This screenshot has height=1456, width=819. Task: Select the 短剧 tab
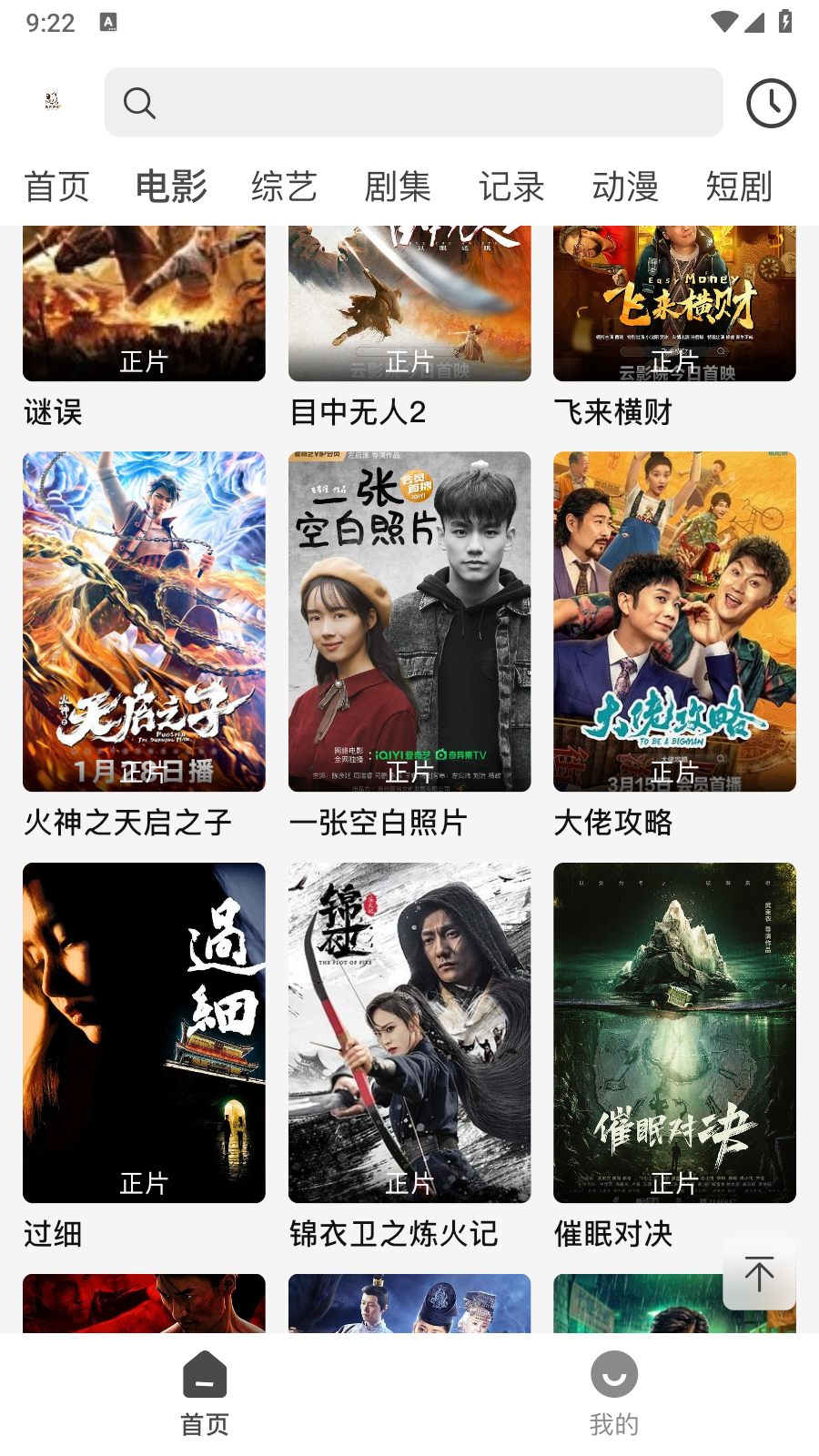(x=739, y=187)
